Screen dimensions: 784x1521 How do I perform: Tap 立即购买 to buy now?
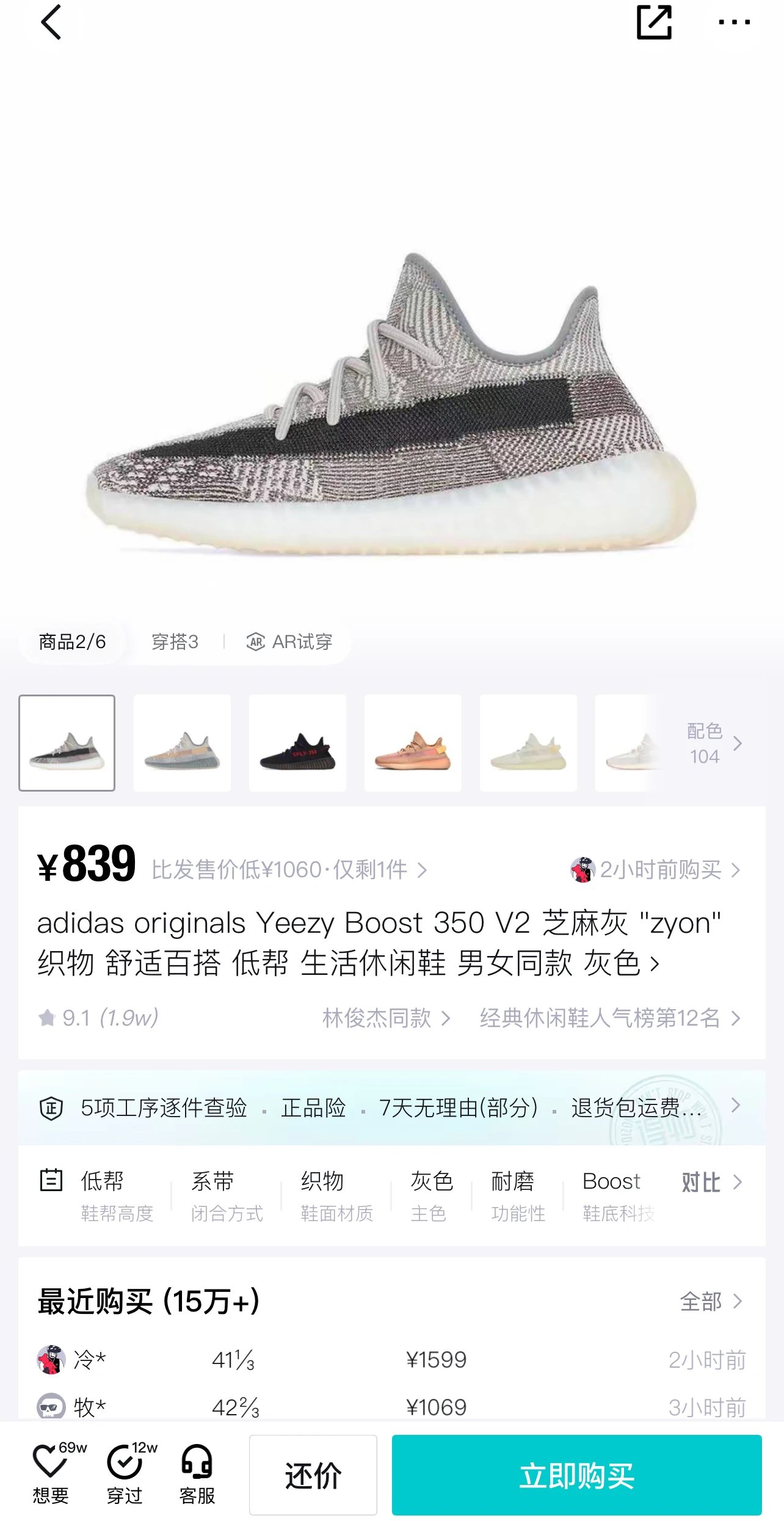577,1476
